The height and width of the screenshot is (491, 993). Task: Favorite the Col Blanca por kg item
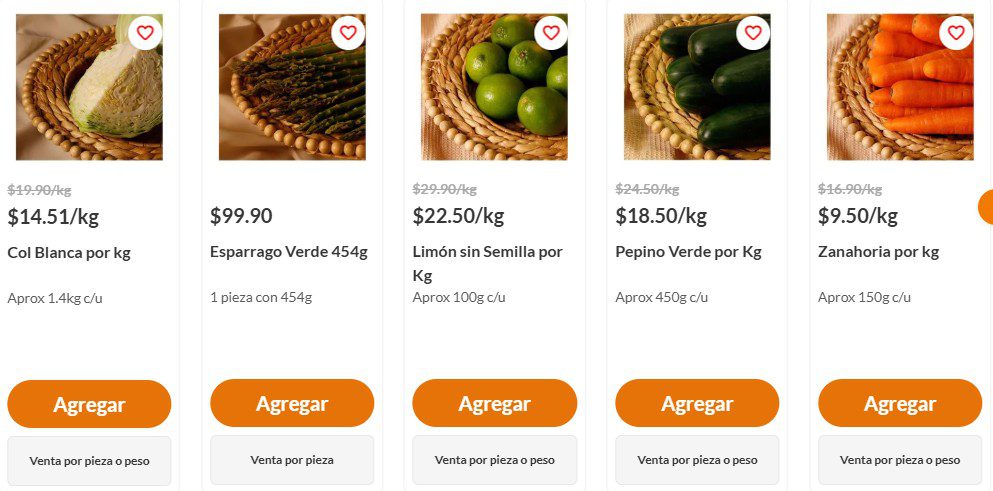pyautogui.click(x=145, y=33)
